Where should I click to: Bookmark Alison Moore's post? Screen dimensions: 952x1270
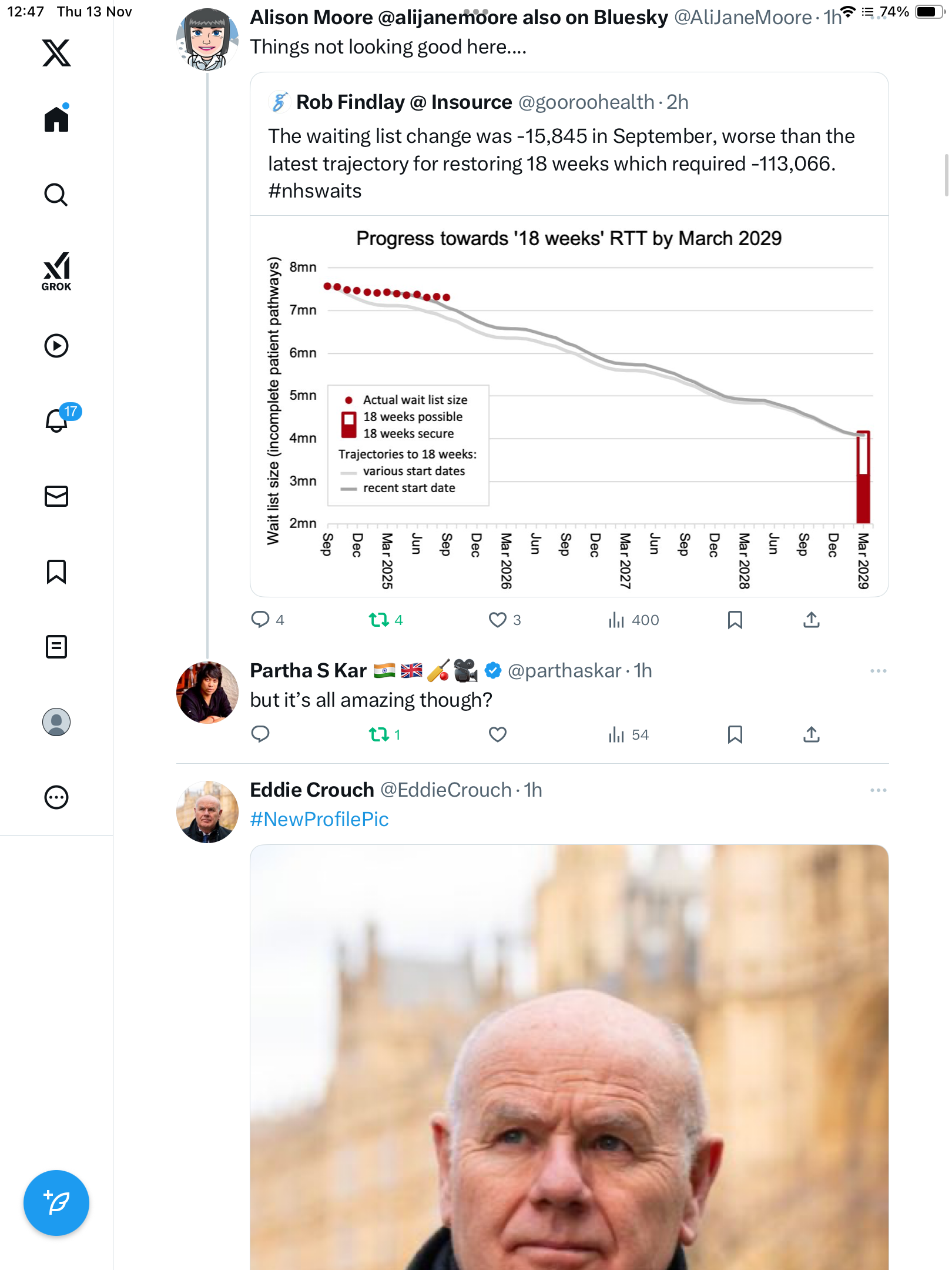(735, 620)
